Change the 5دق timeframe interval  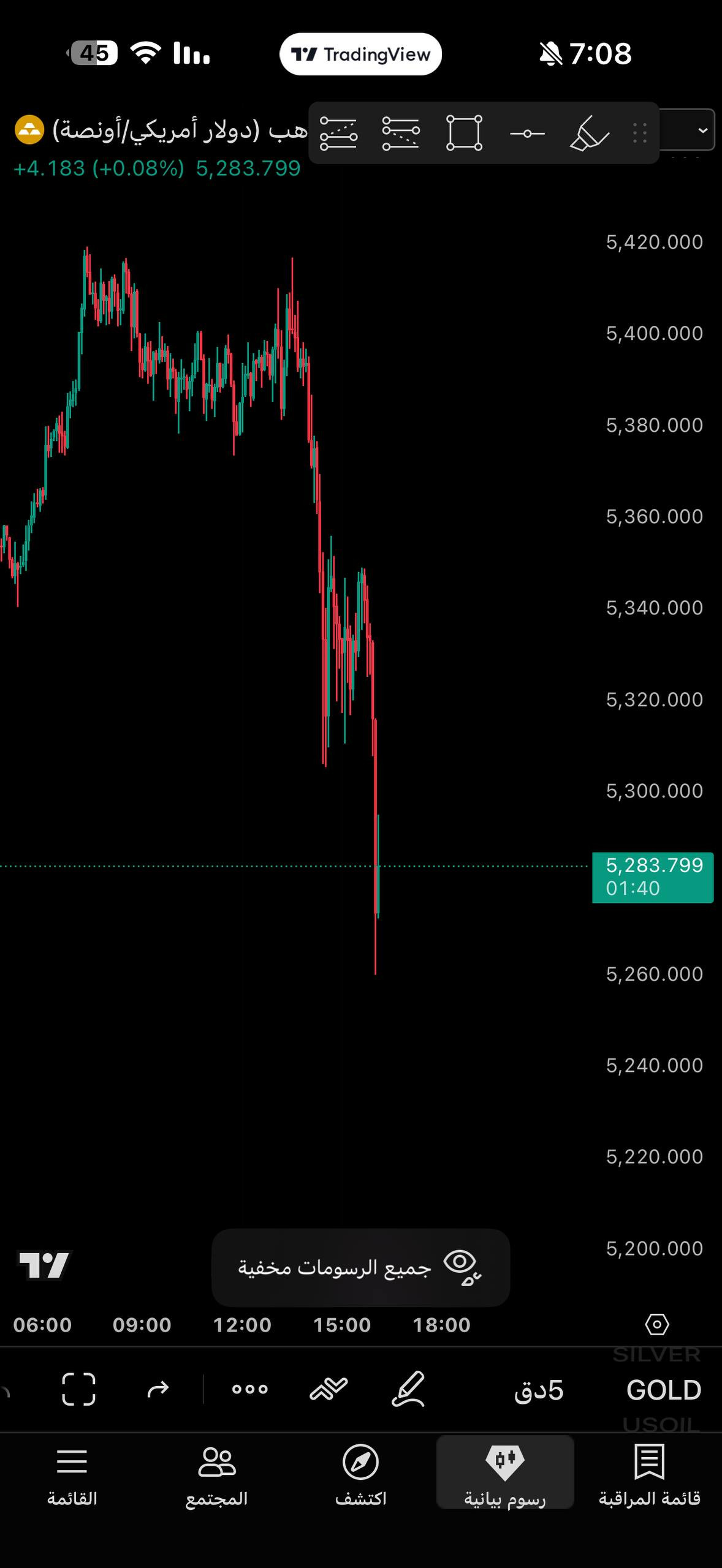tap(538, 1390)
